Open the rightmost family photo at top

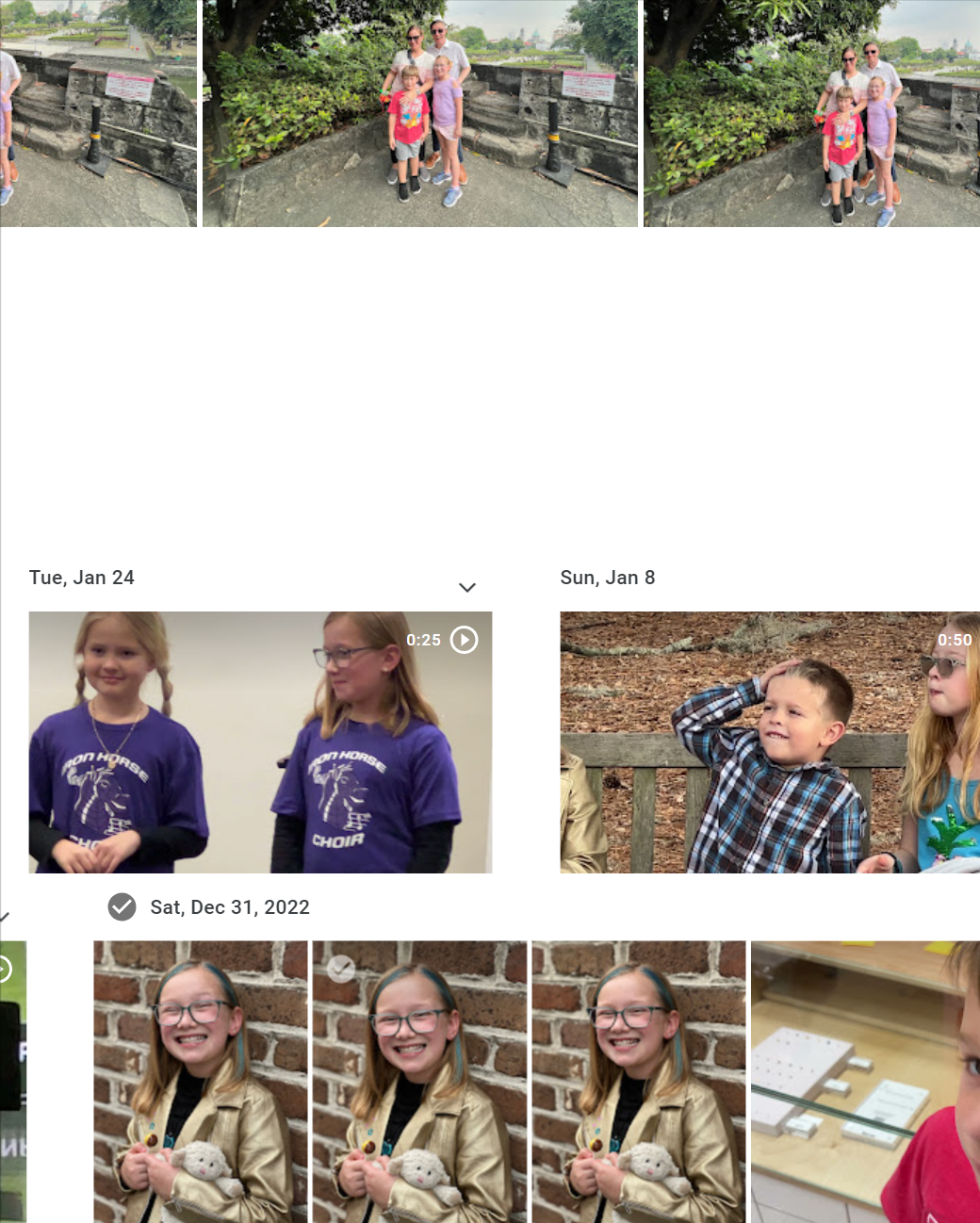click(x=811, y=113)
